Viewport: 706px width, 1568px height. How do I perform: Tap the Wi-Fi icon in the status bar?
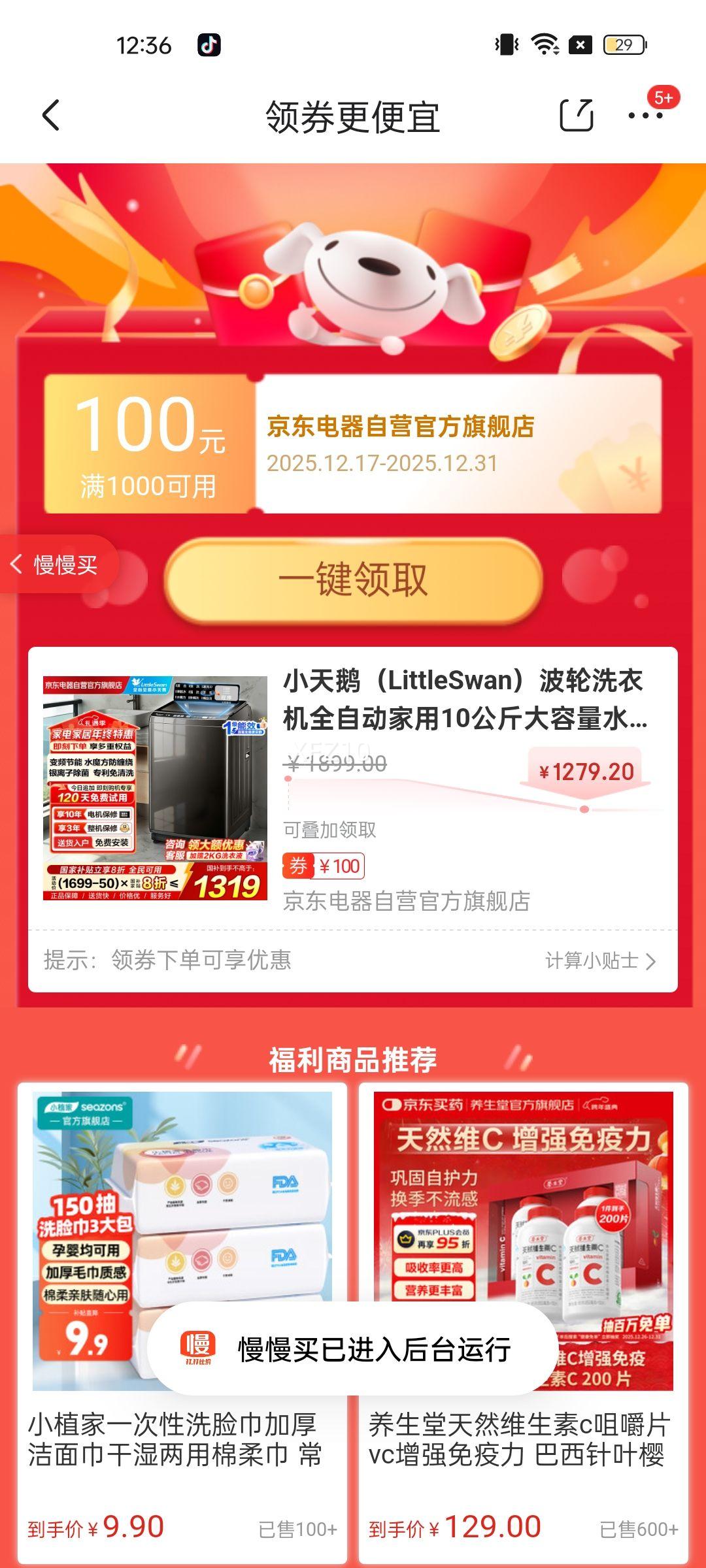pyautogui.click(x=545, y=44)
